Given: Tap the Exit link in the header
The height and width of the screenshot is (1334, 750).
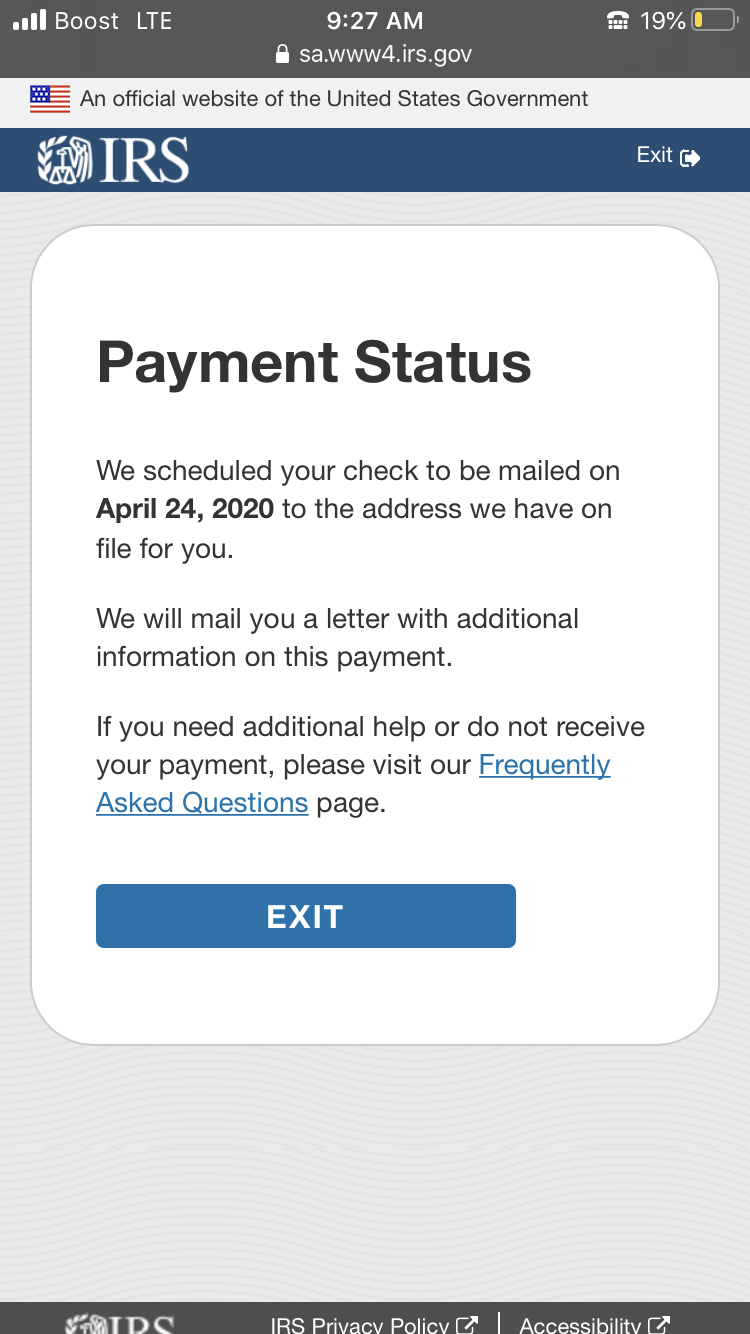Looking at the screenshot, I should [x=668, y=156].
